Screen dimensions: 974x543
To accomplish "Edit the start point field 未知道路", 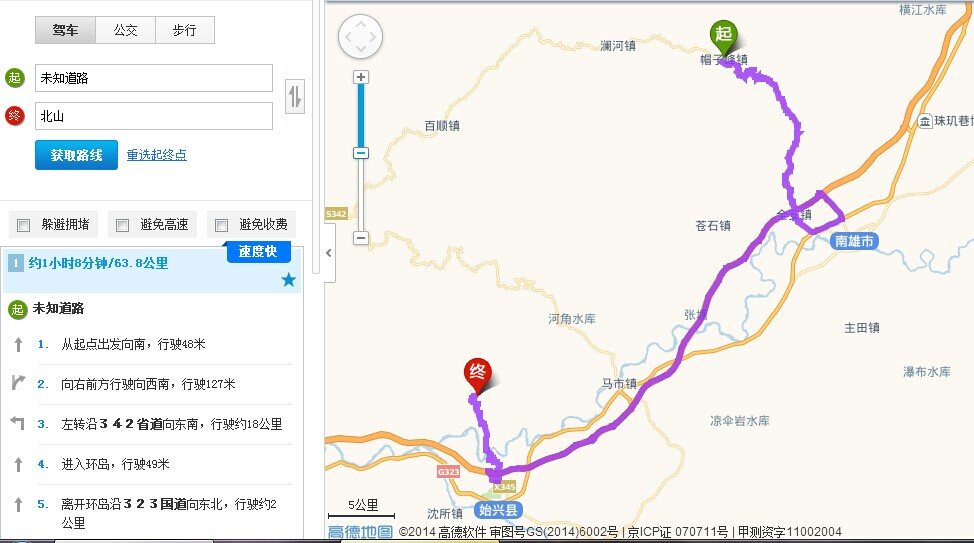I will point(153,78).
